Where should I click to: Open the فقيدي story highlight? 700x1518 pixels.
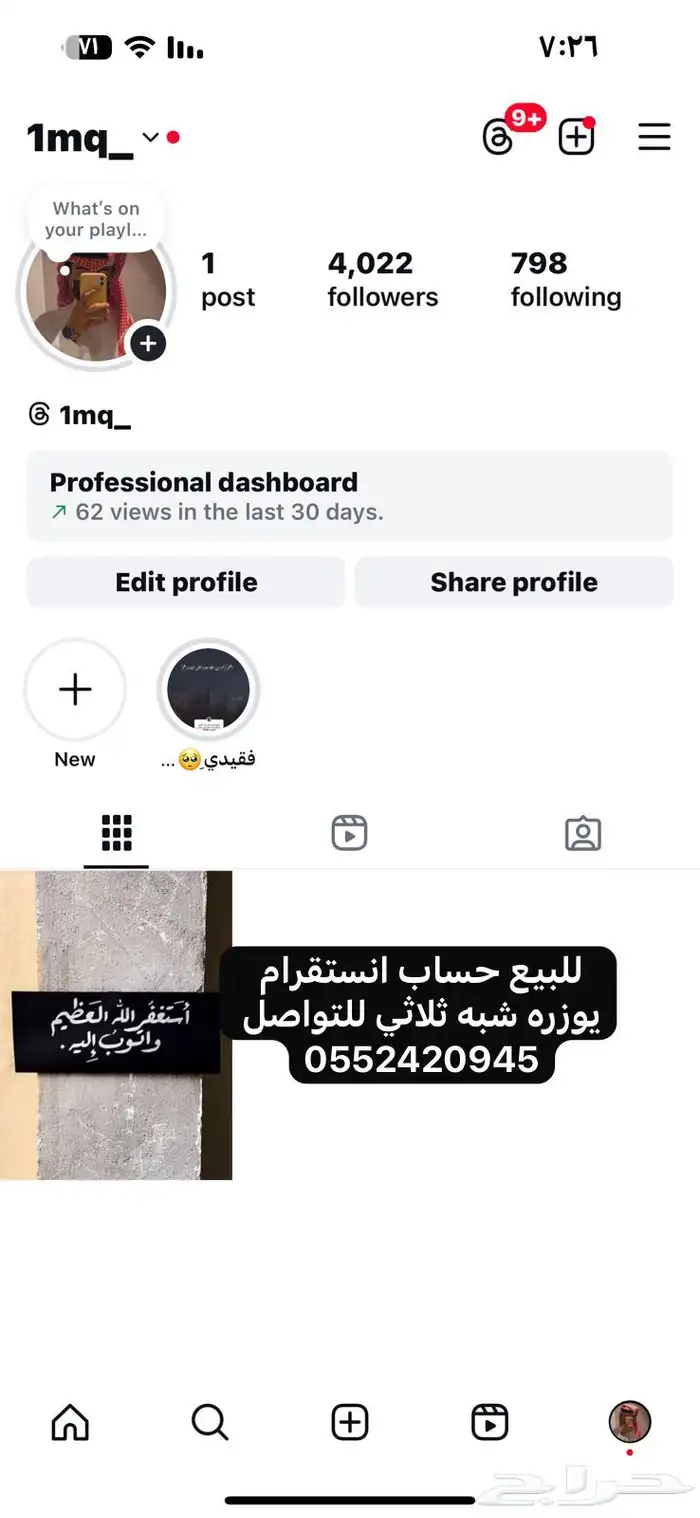pos(208,690)
